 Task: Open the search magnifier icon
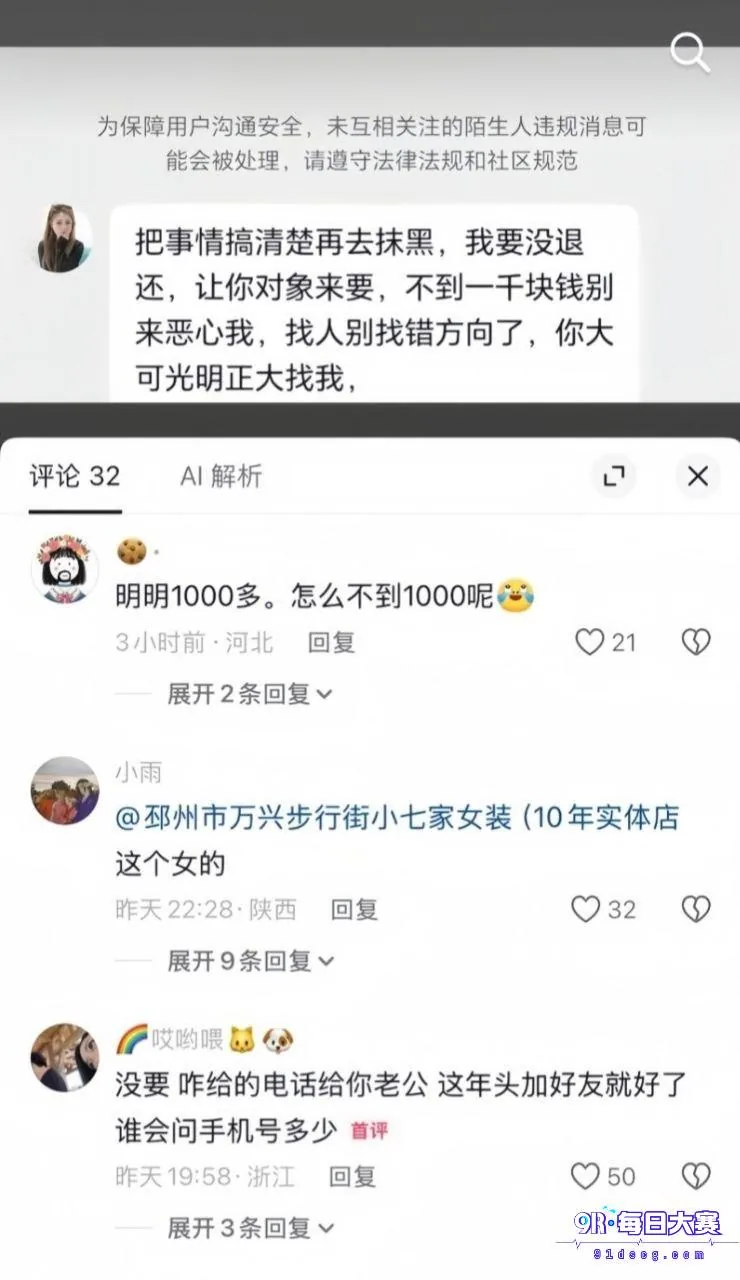[690, 52]
